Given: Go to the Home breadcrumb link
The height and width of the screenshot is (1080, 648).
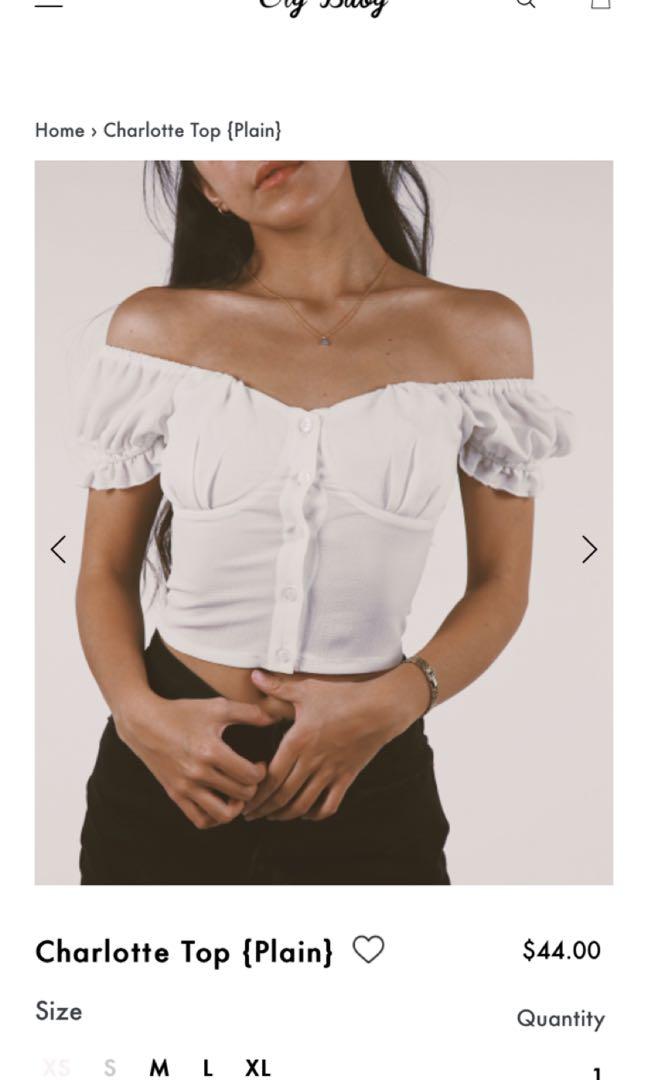Looking at the screenshot, I should [x=59, y=130].
